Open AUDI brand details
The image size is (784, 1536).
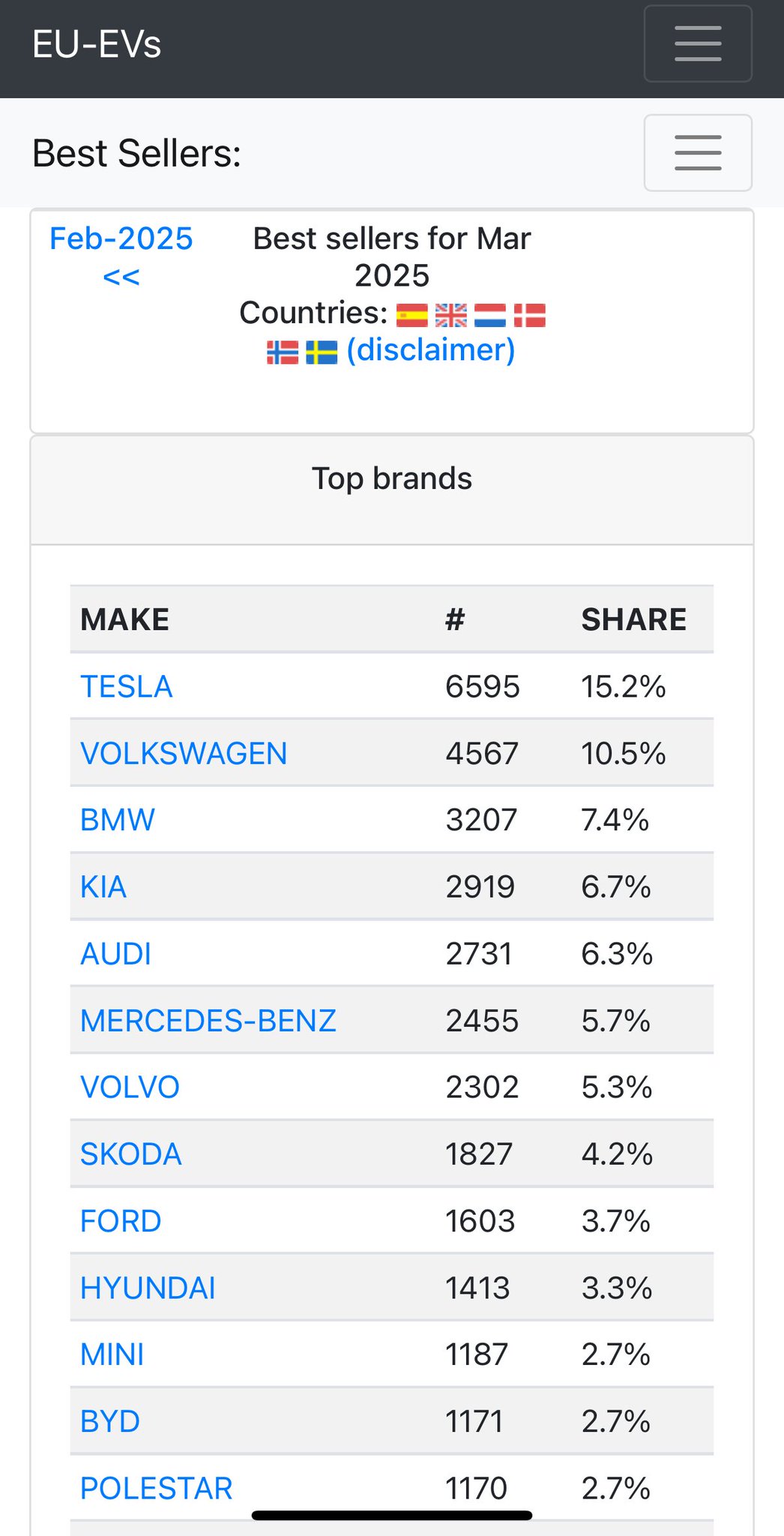coord(116,953)
